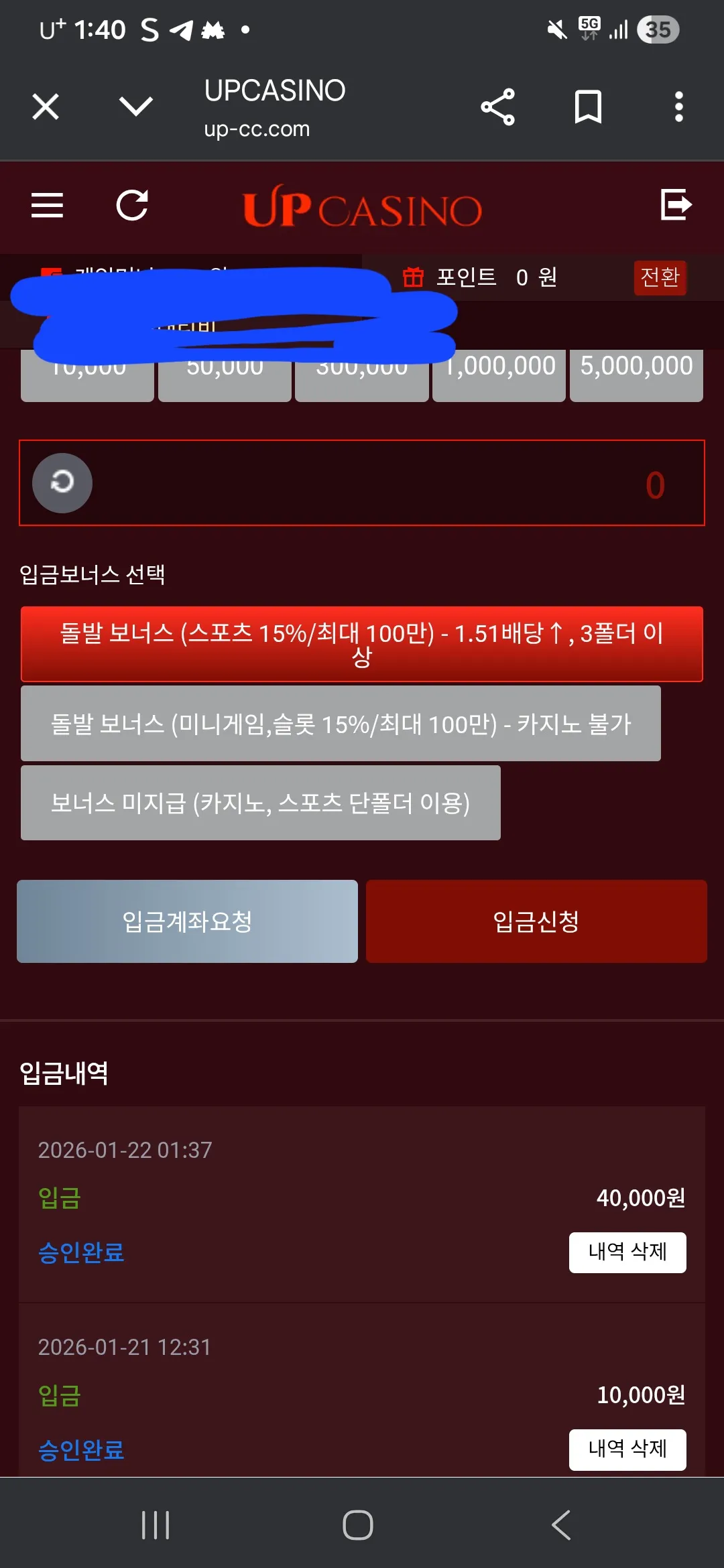724x1568 pixels.
Task: Bookmark the UPCASINO page
Action: (x=589, y=107)
